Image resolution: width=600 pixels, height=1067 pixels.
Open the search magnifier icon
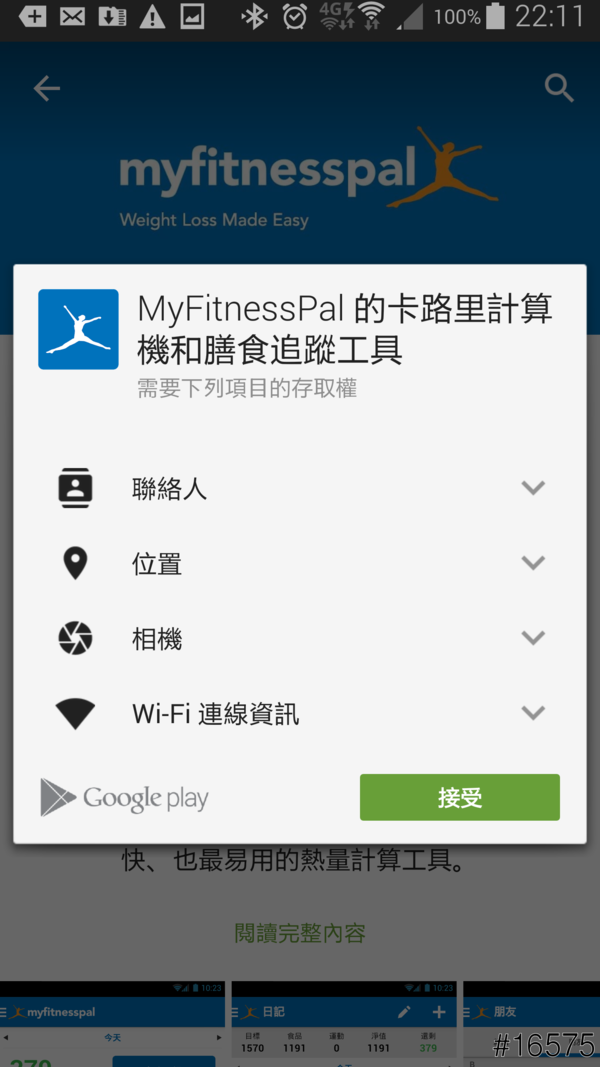(x=559, y=89)
